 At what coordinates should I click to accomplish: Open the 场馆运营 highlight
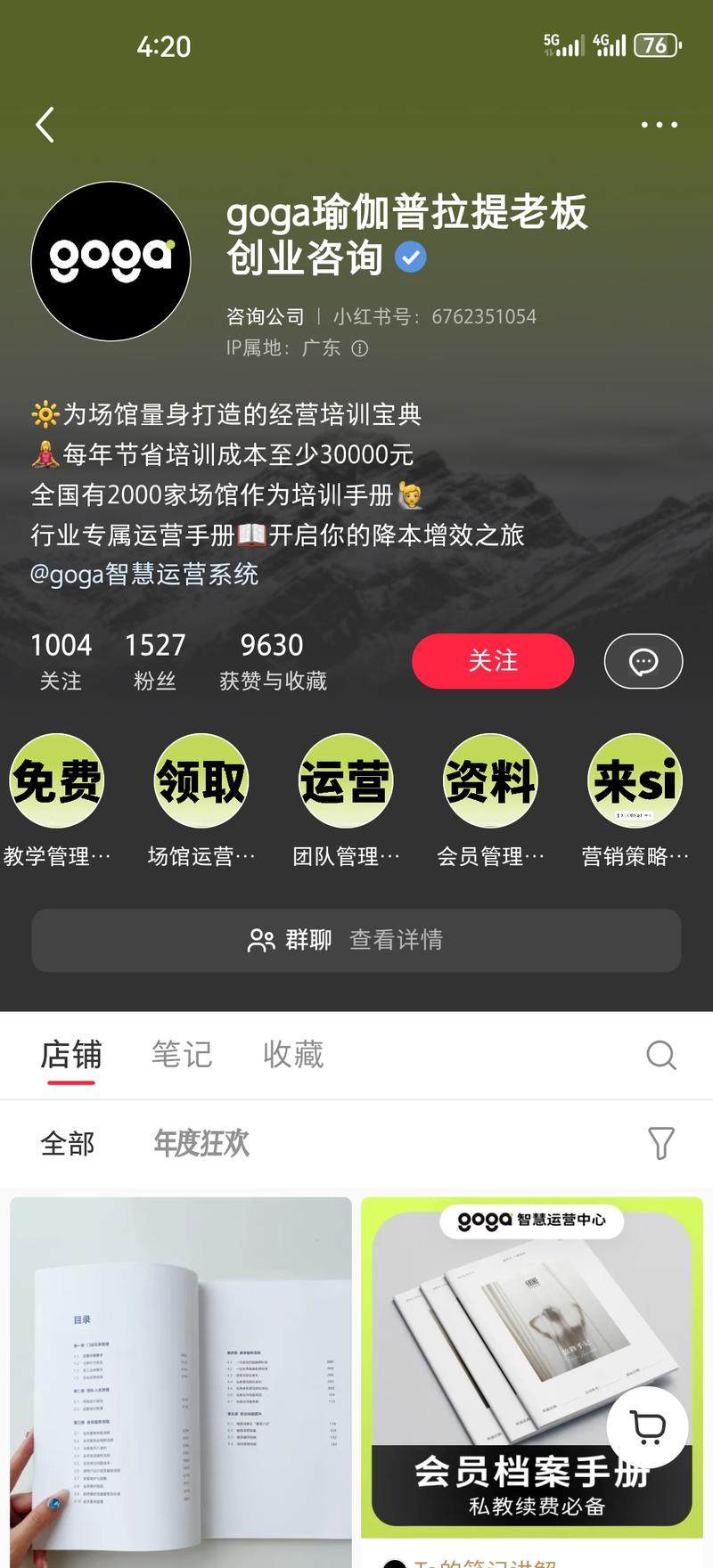(x=201, y=782)
